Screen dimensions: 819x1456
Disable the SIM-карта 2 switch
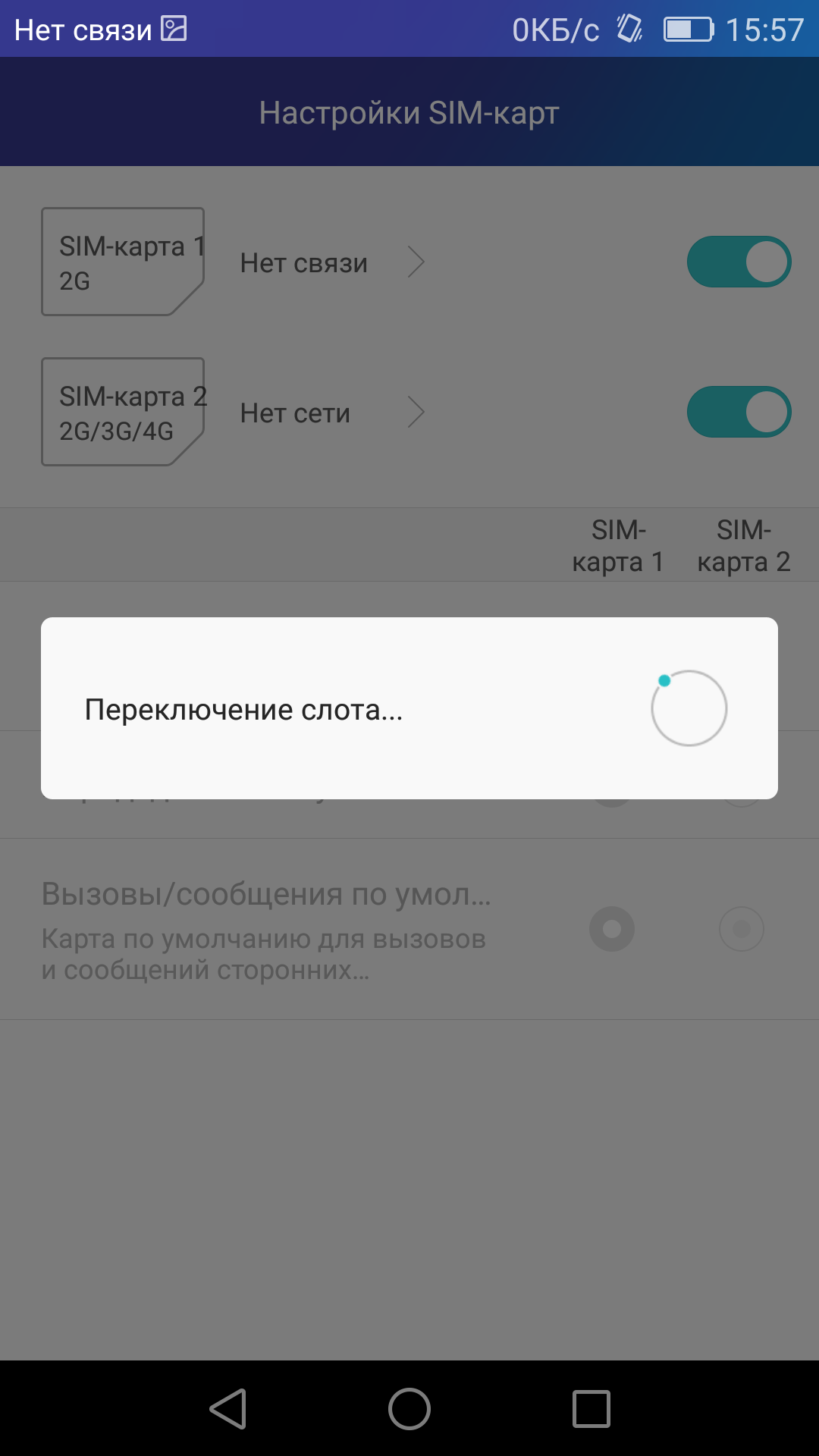pyautogui.click(x=739, y=413)
